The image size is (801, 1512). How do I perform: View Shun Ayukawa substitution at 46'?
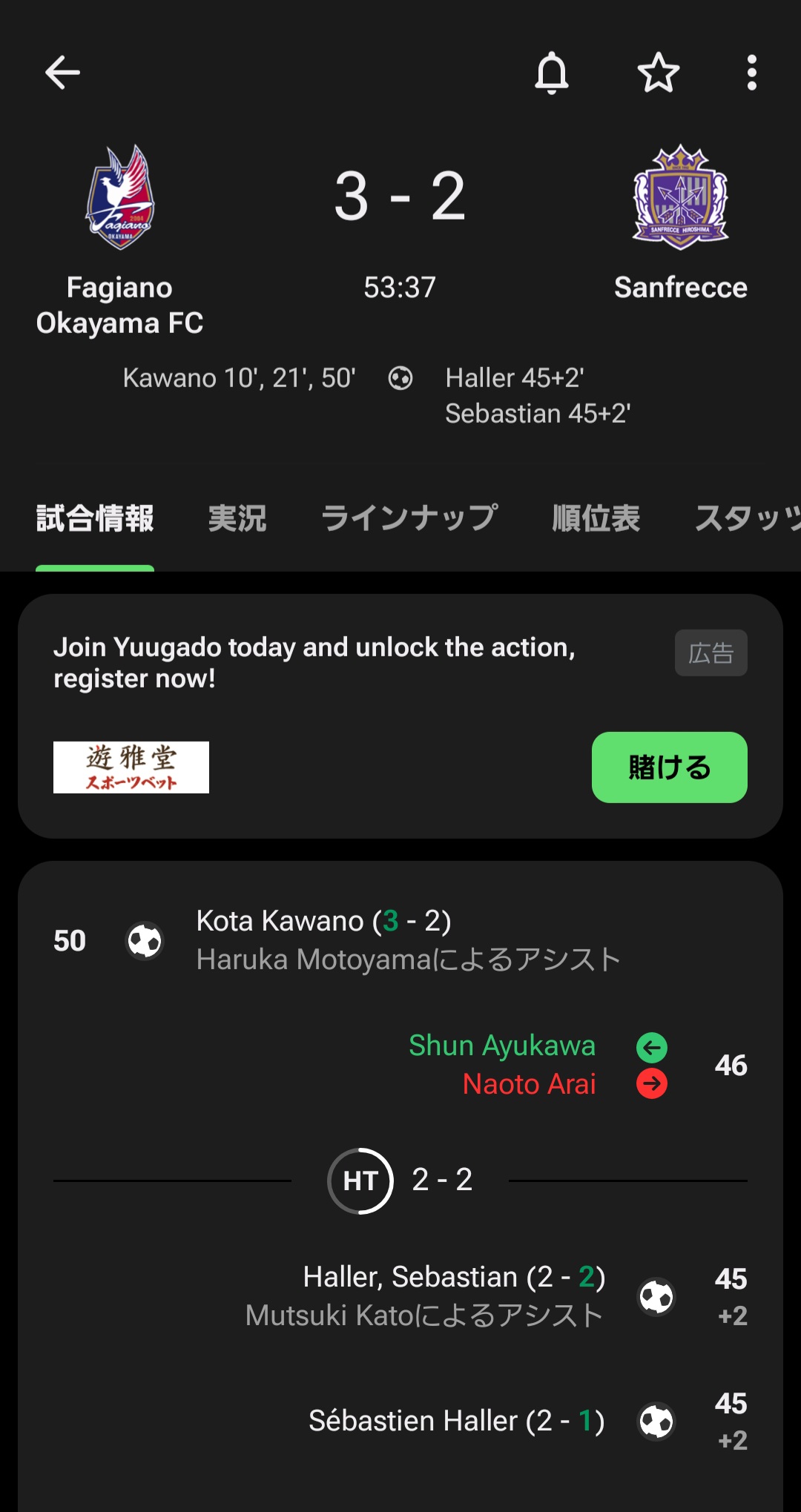point(400,1065)
